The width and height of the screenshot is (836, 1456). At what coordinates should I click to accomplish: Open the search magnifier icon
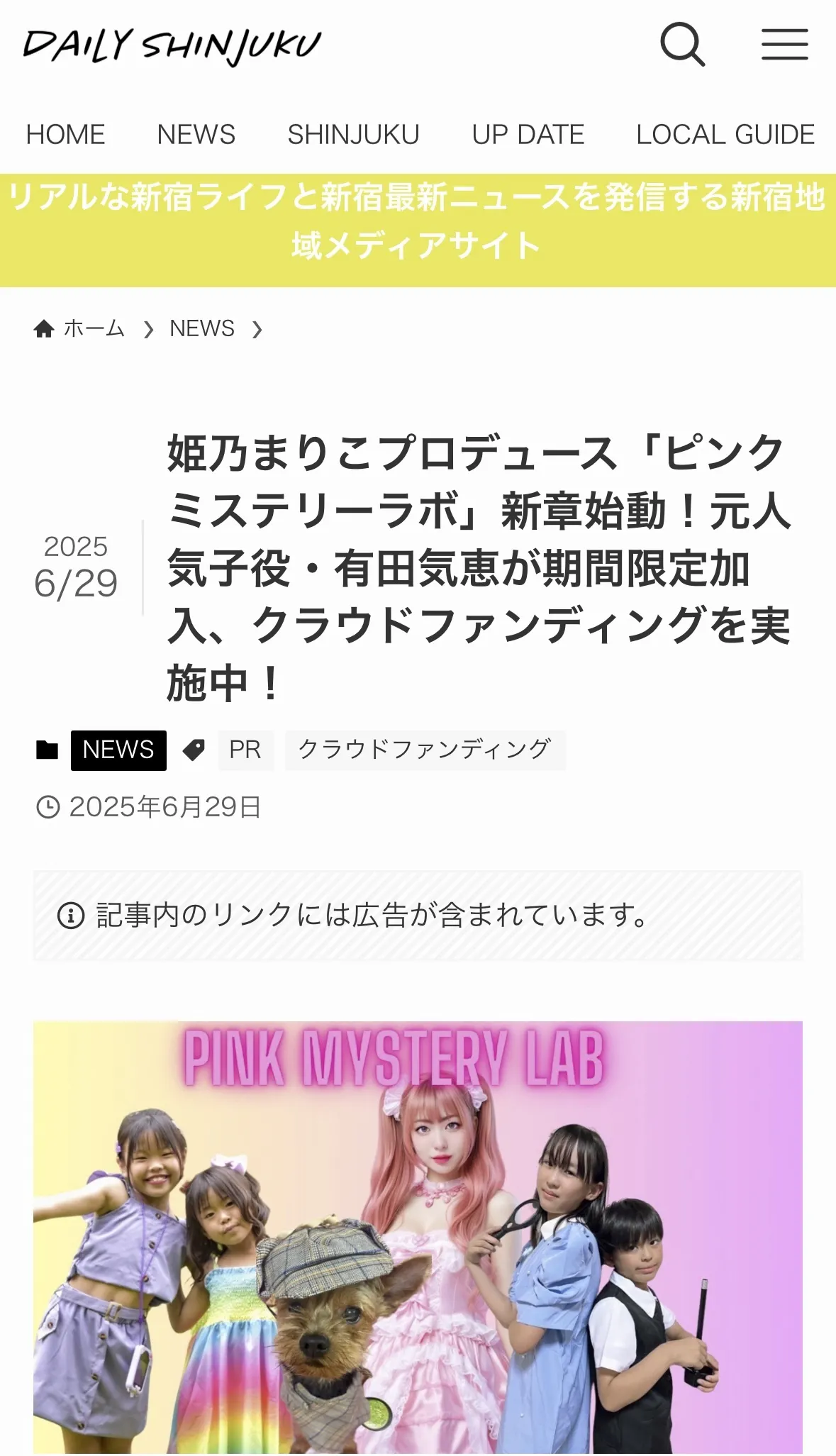(682, 45)
